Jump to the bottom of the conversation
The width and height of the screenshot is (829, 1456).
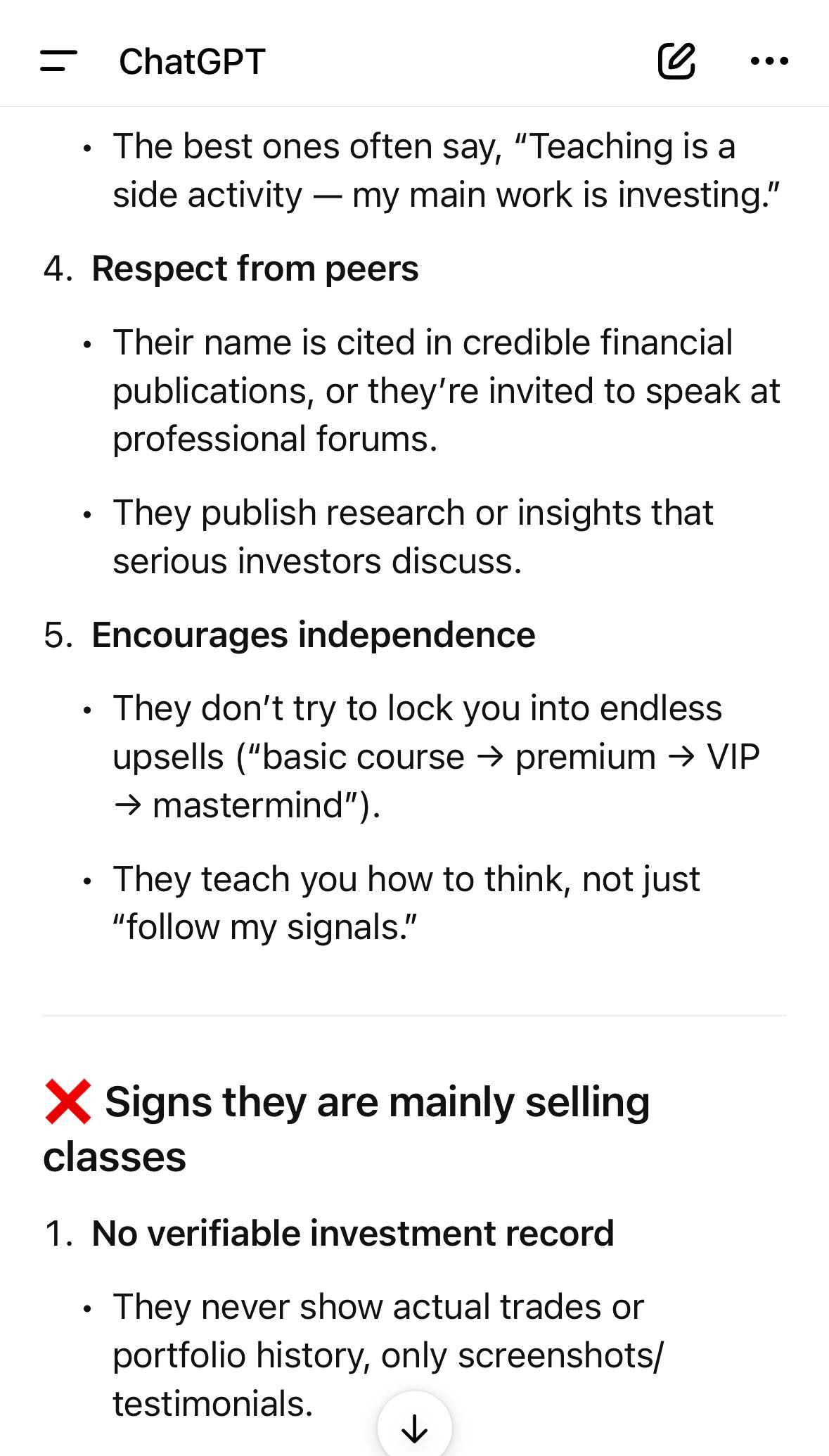pyautogui.click(x=414, y=1428)
